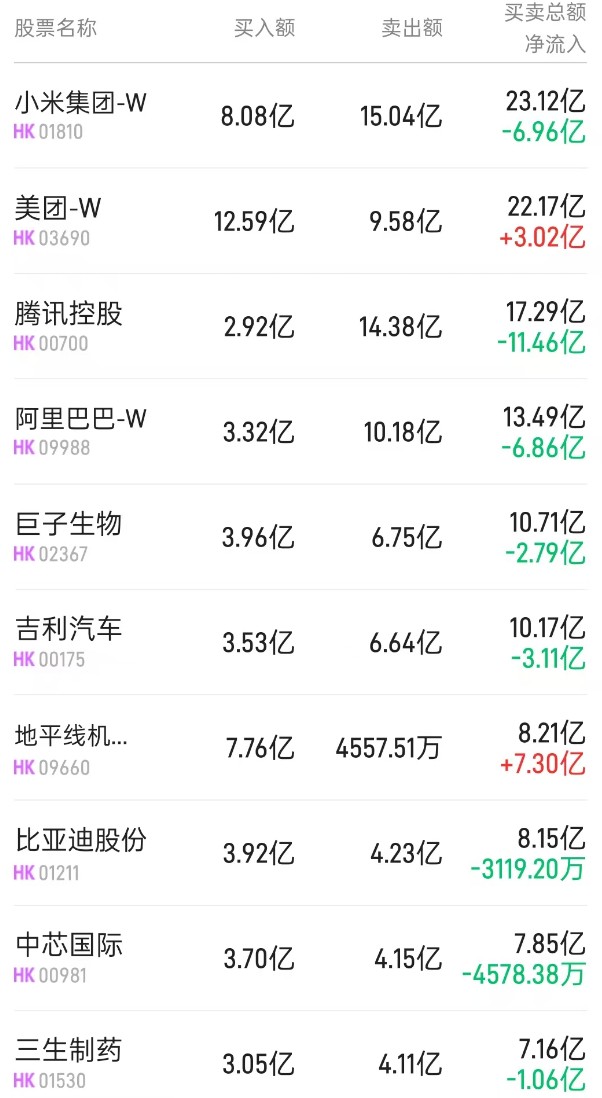Open 巨子生物 stock page
Viewport: 602px width, 1098px height.
[x=300, y=537]
